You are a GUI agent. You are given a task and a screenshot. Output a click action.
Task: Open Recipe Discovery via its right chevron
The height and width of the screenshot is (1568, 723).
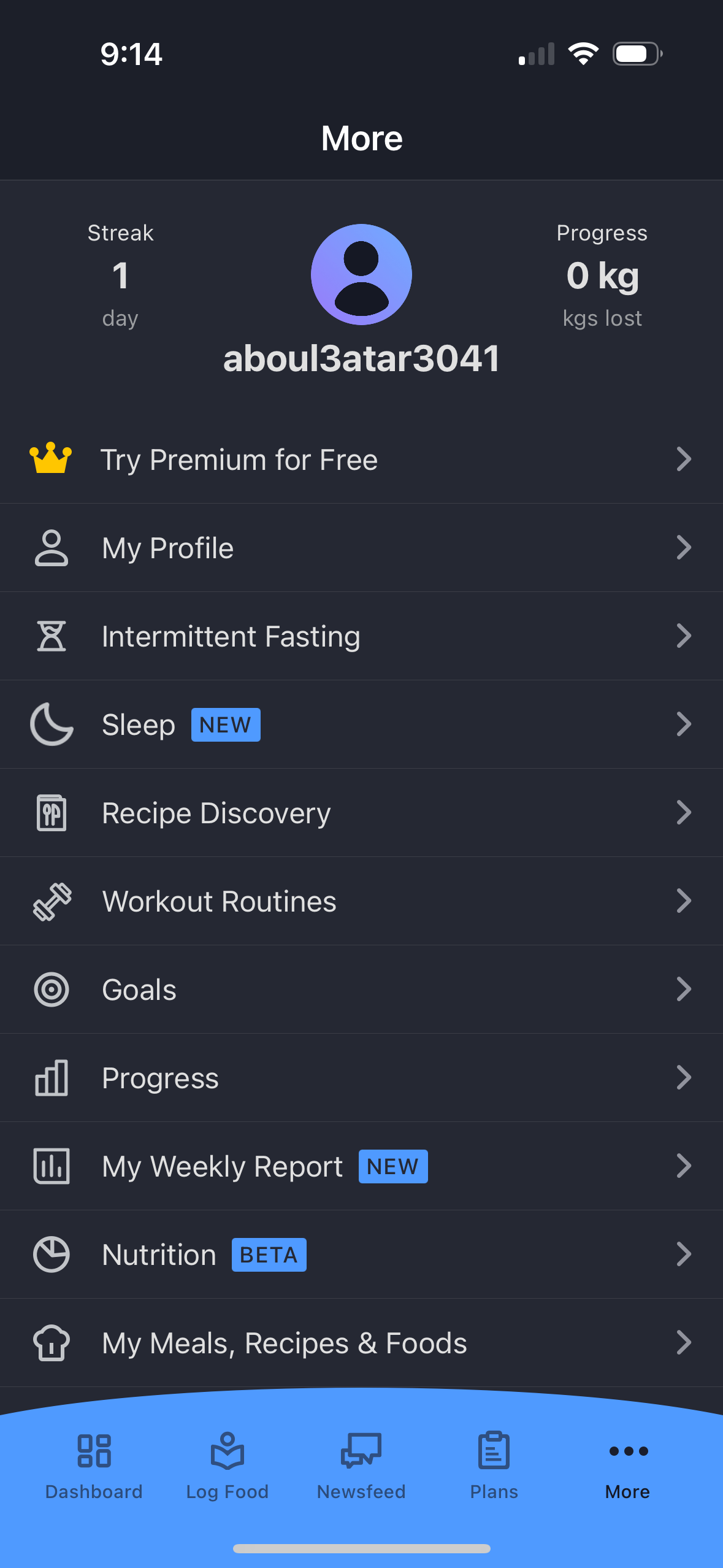tap(684, 812)
